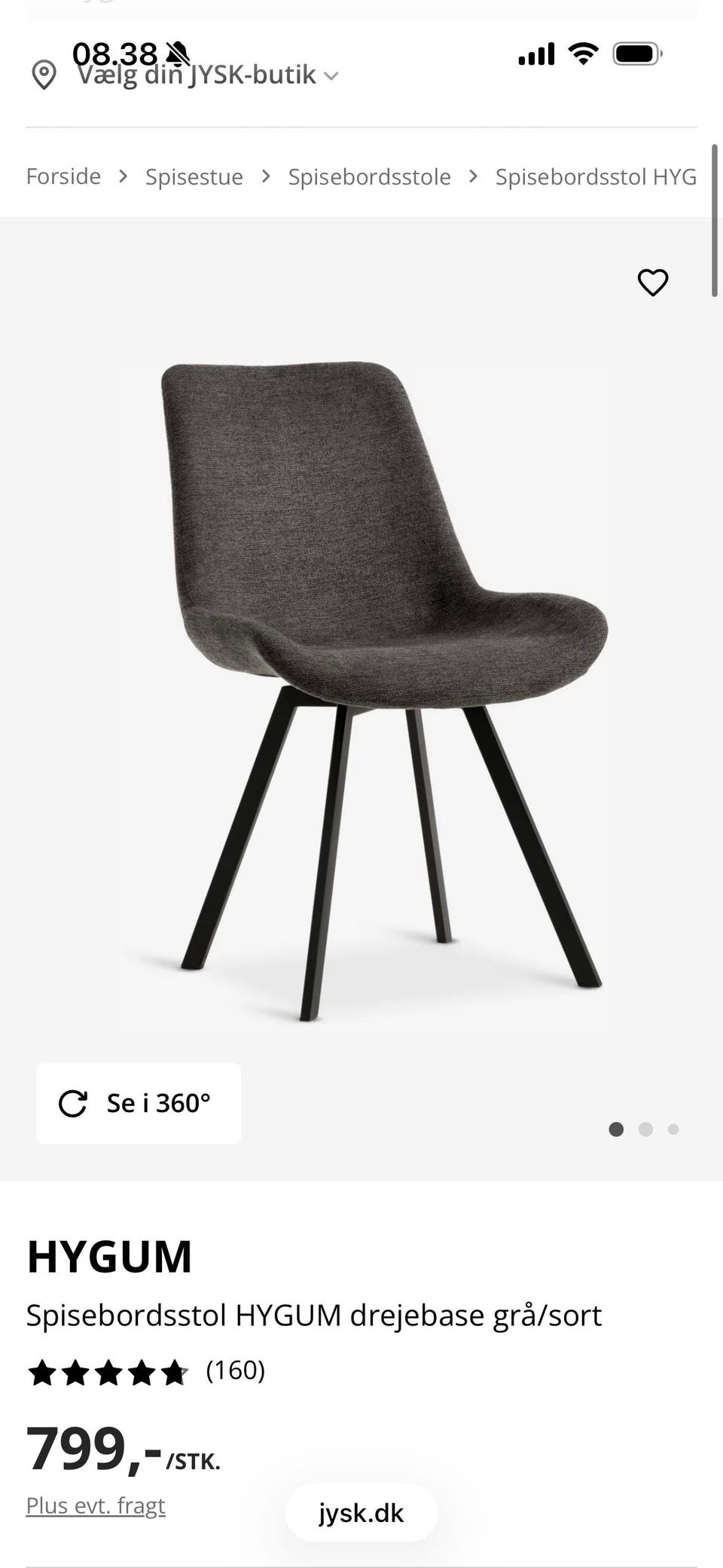The width and height of the screenshot is (723, 1568).
Task: Tap the jysk.dk address pill
Action: pyautogui.click(x=361, y=1513)
